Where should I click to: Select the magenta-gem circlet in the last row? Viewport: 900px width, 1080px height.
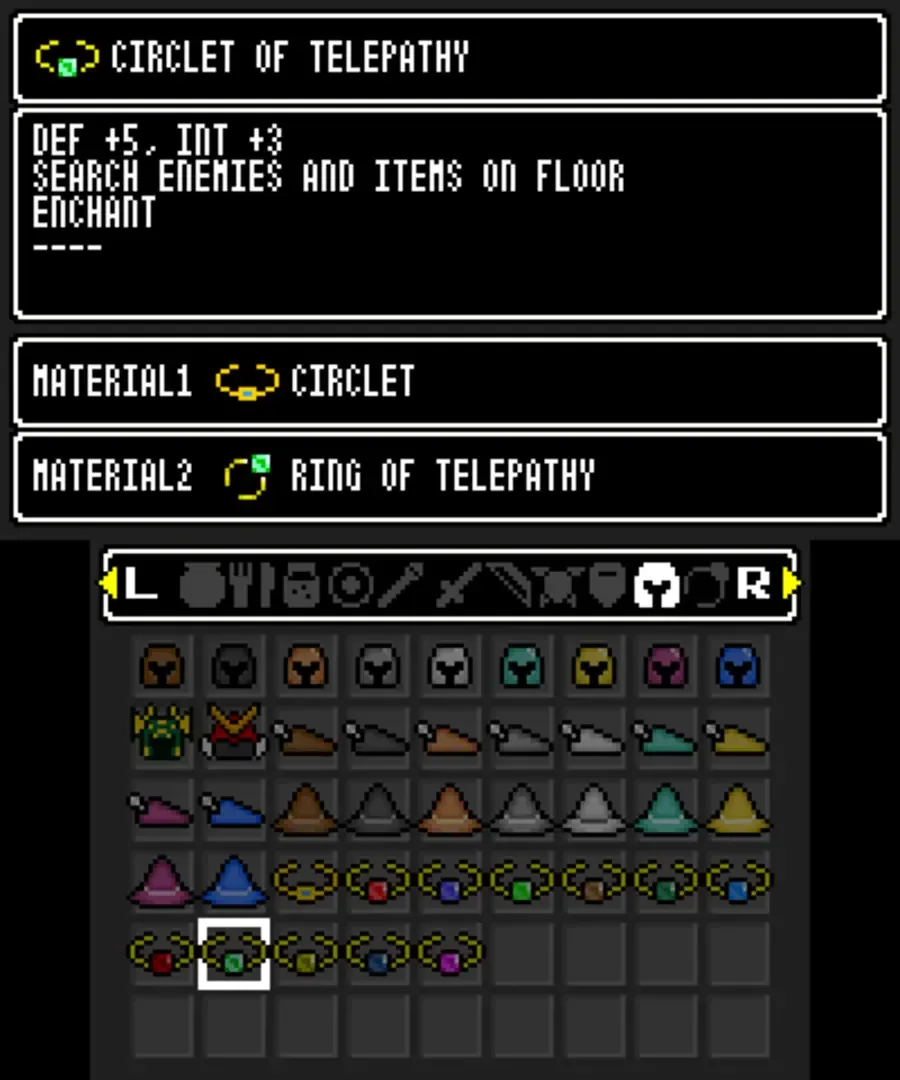point(450,954)
